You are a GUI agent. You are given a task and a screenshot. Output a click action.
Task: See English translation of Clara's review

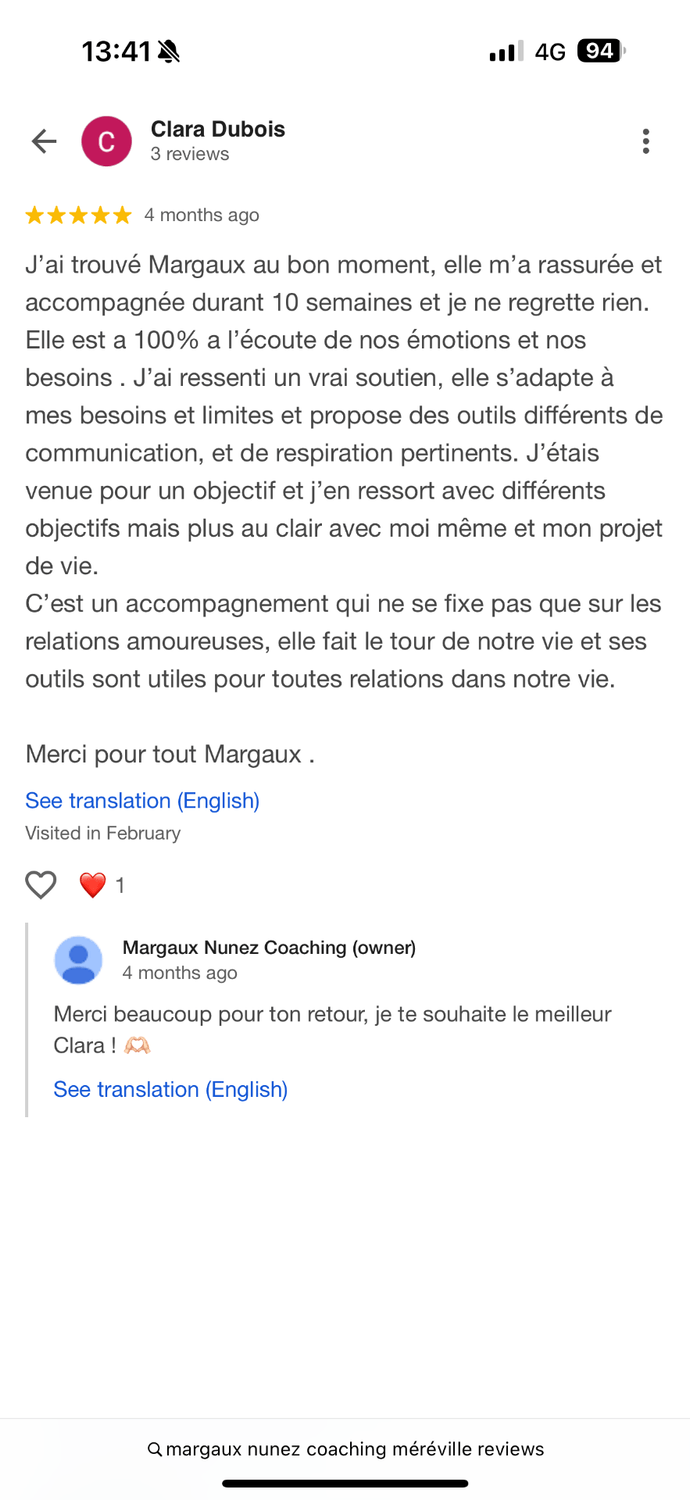click(x=142, y=800)
